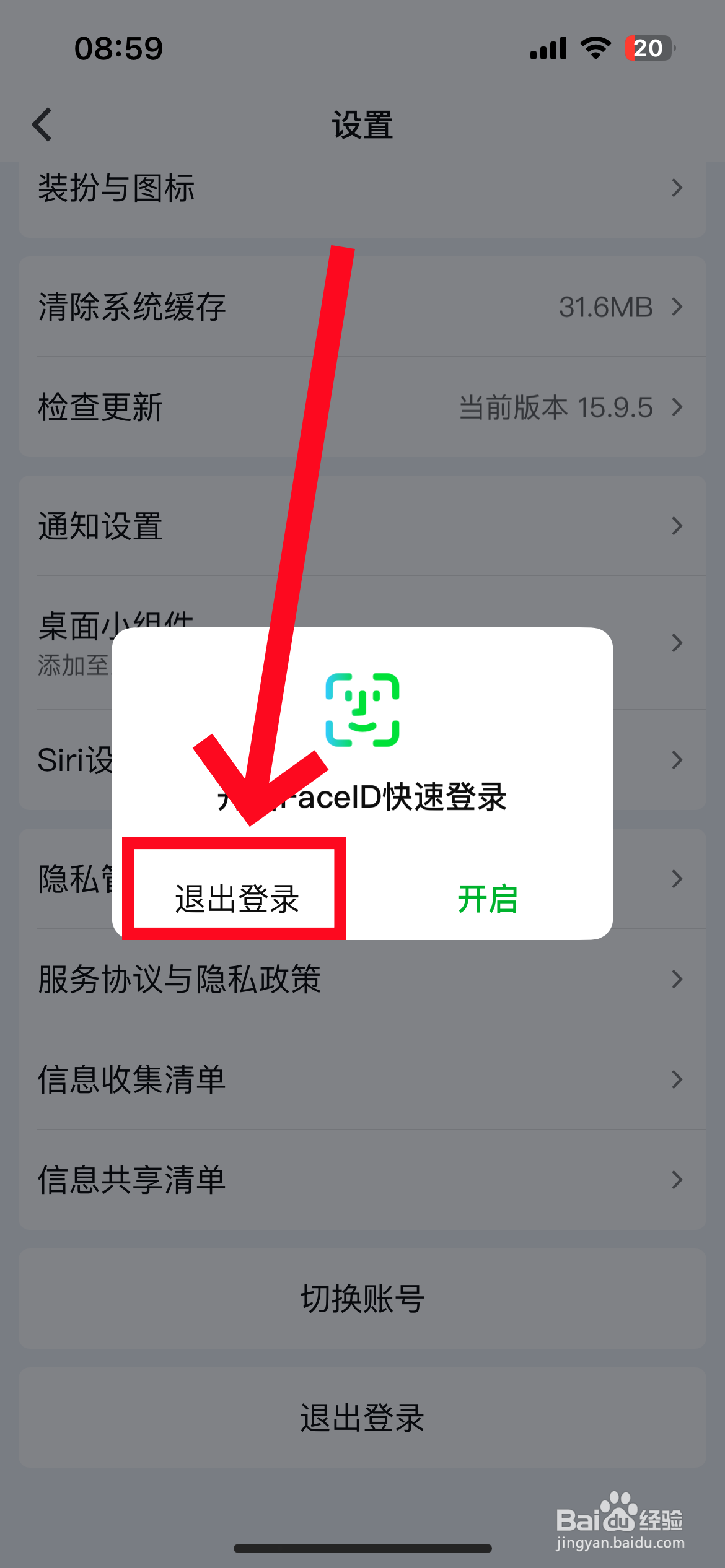Tap the bottom 退出登录 row
The image size is (725, 1568).
[362, 1418]
